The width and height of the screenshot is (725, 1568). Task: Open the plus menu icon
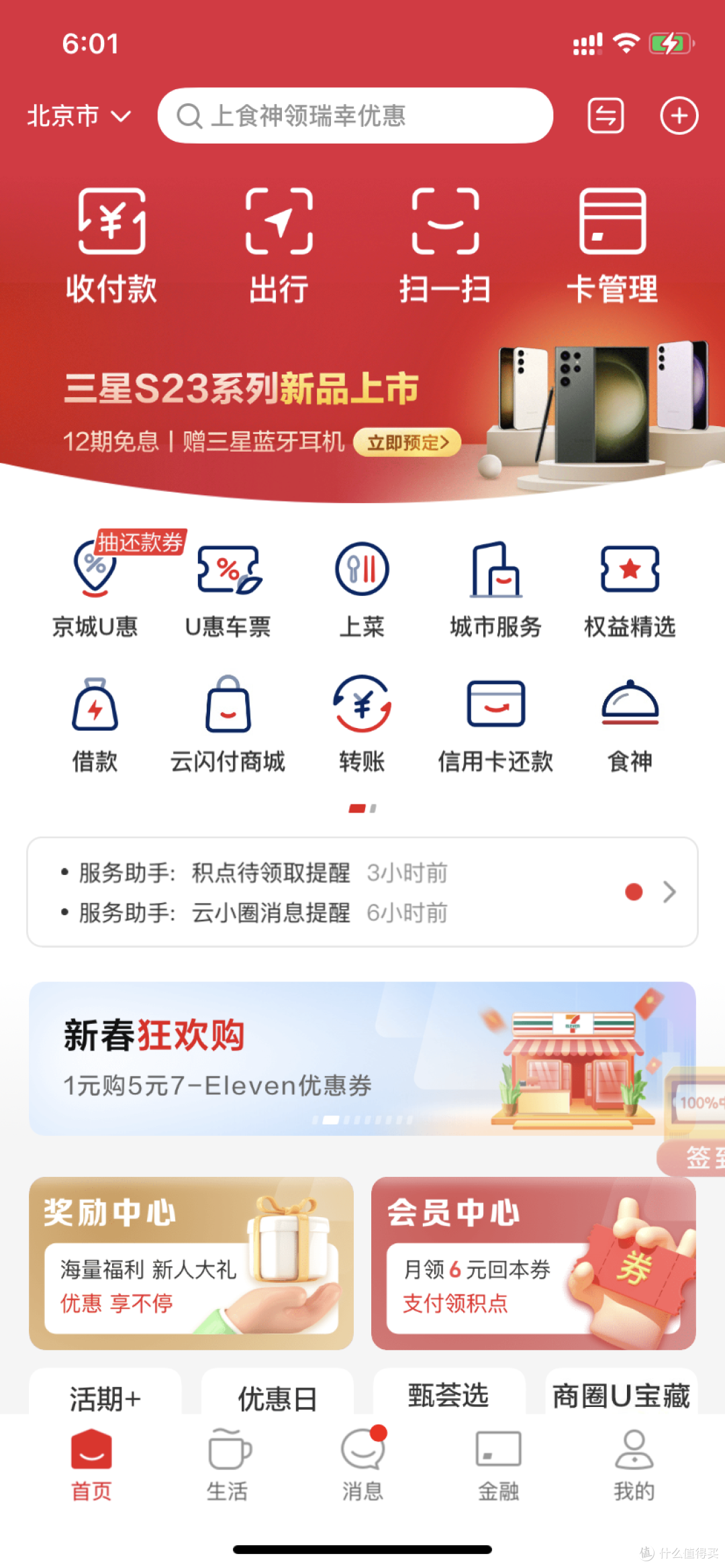point(679,116)
